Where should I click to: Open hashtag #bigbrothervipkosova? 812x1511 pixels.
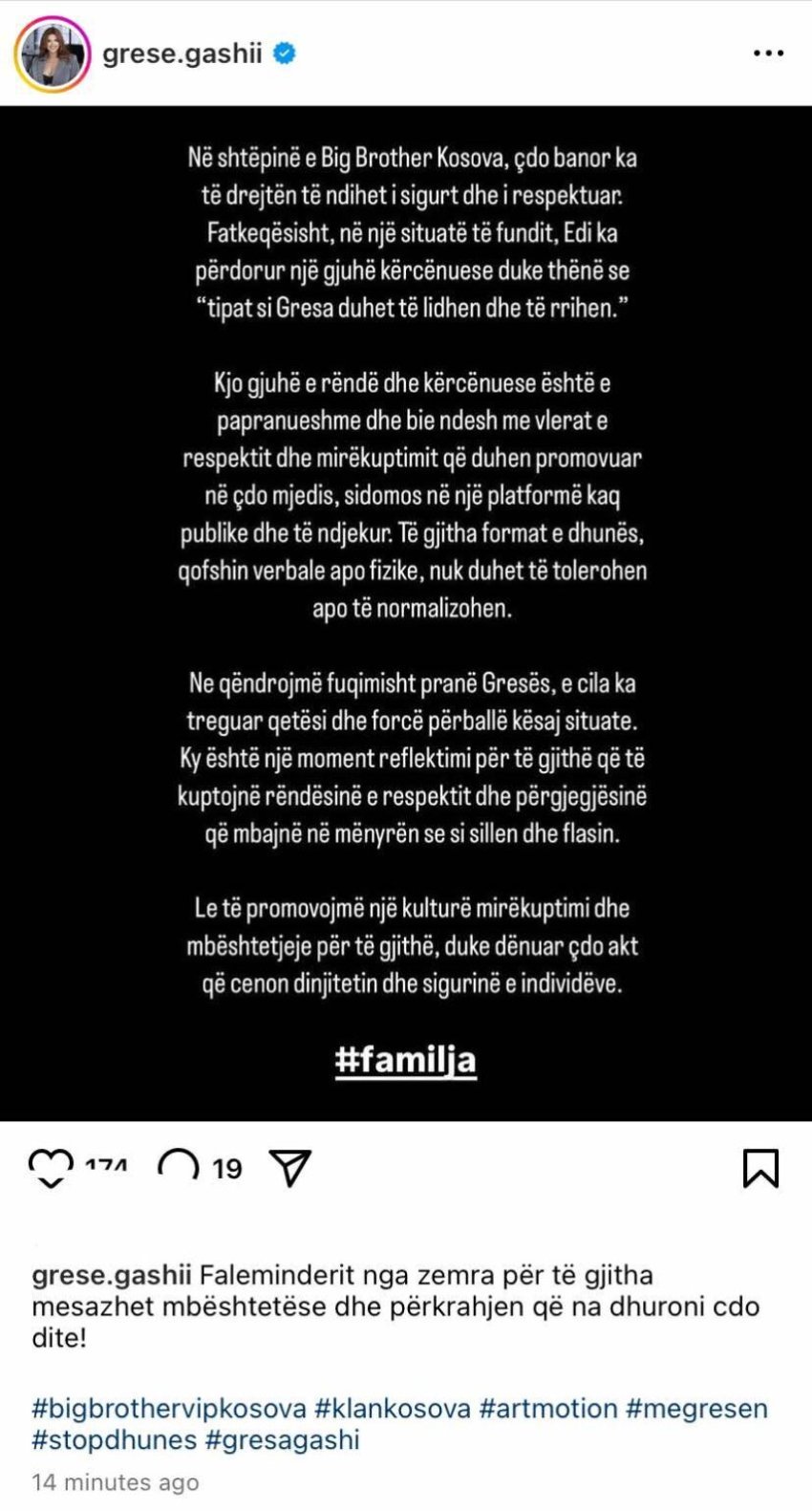(169, 1409)
